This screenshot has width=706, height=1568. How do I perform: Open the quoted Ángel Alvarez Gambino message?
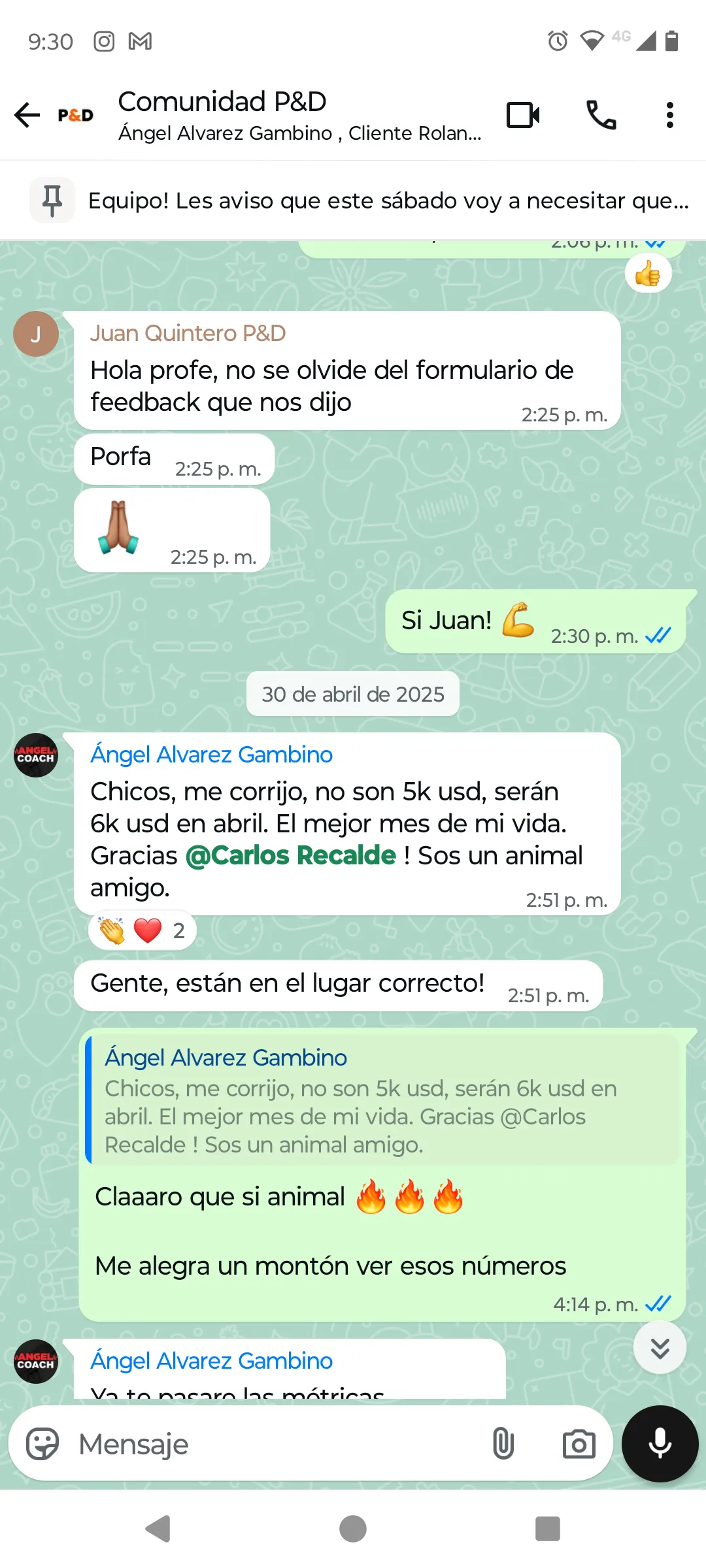click(382, 1101)
